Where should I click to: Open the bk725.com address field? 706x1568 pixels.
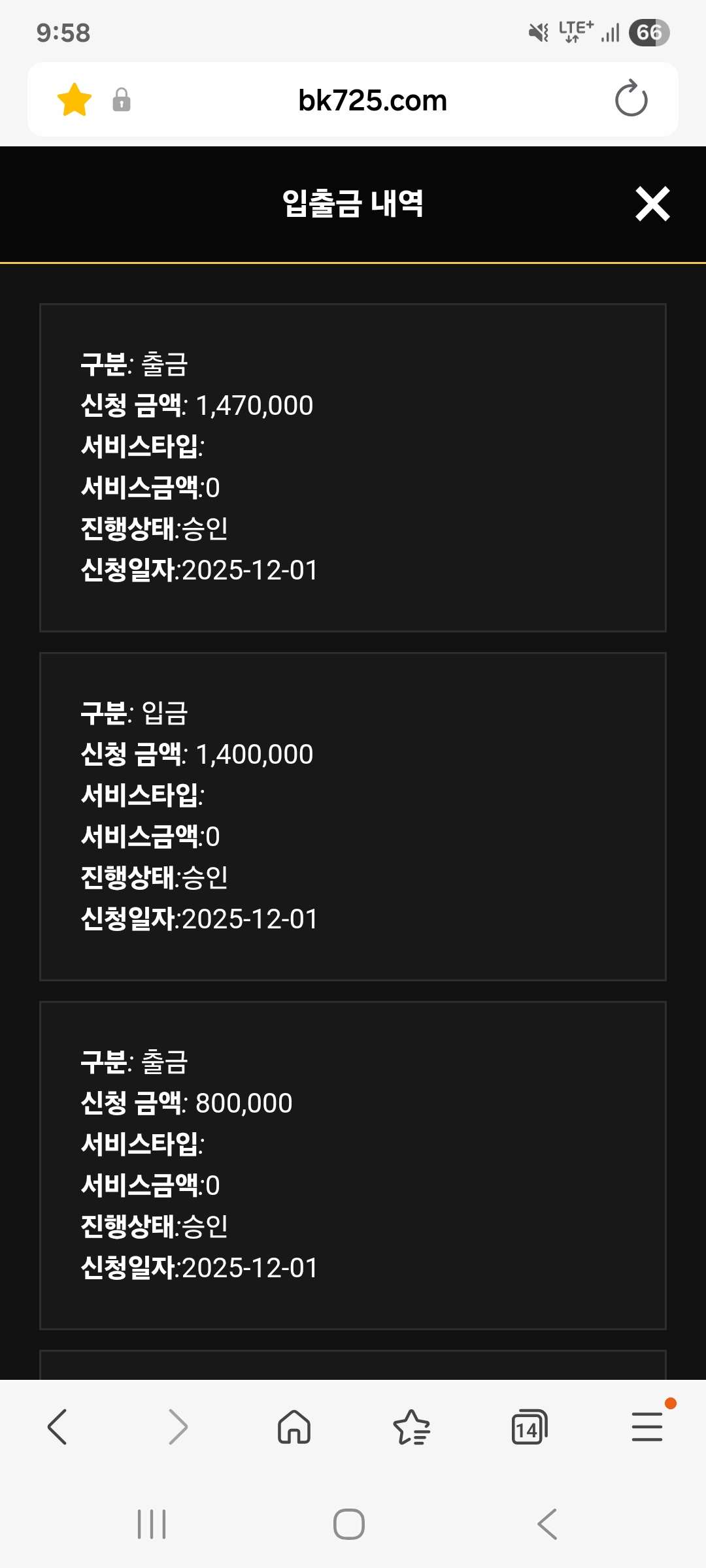click(372, 101)
